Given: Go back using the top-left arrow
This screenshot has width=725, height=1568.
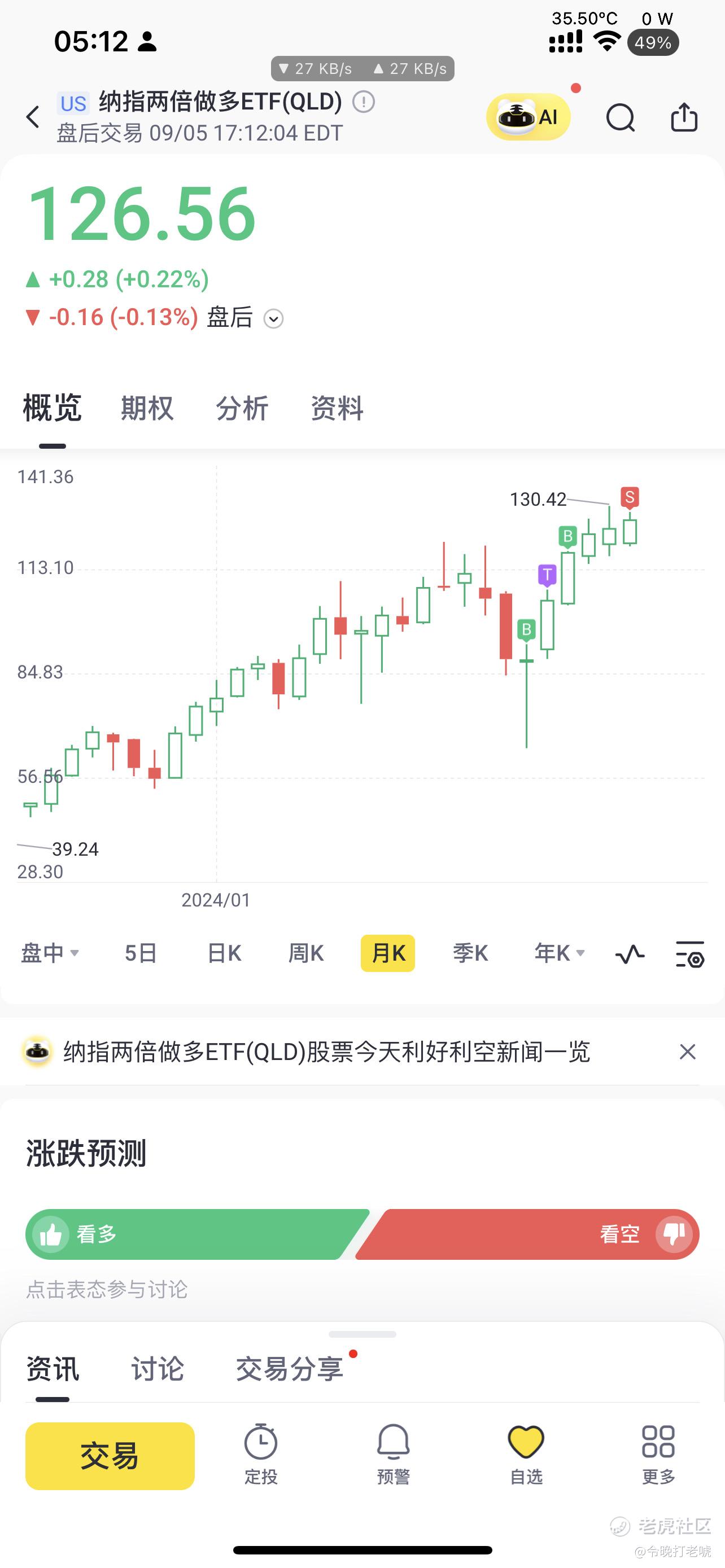Looking at the screenshot, I should pos(33,116).
